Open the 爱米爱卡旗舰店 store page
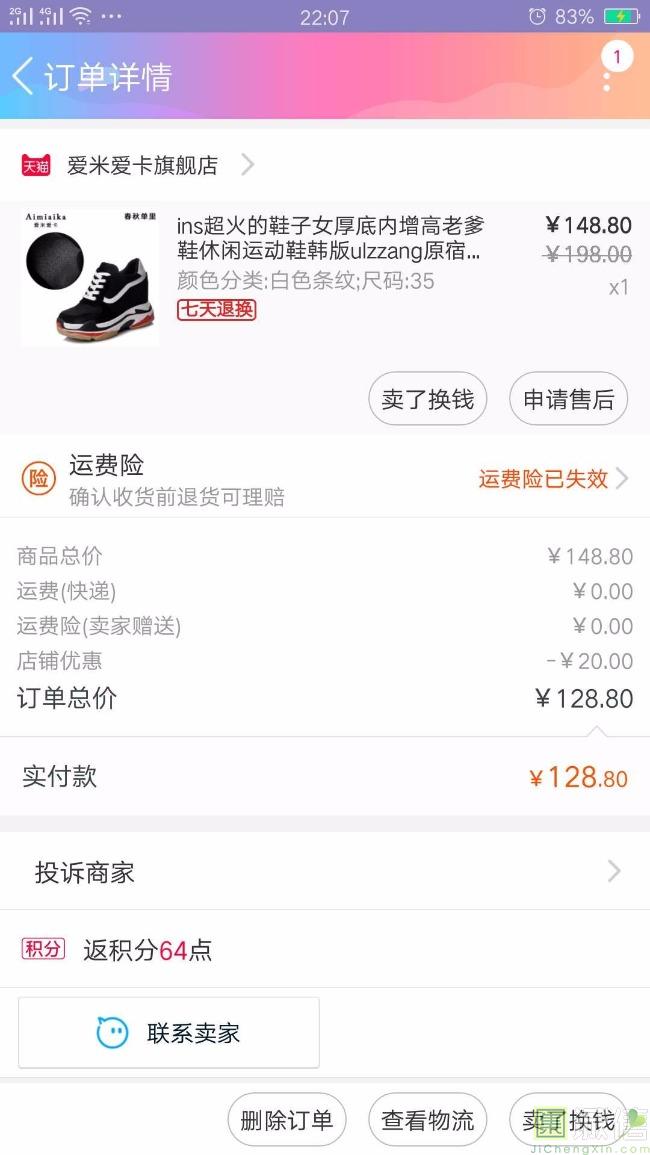Viewport: 650px width, 1155px height. (142, 165)
